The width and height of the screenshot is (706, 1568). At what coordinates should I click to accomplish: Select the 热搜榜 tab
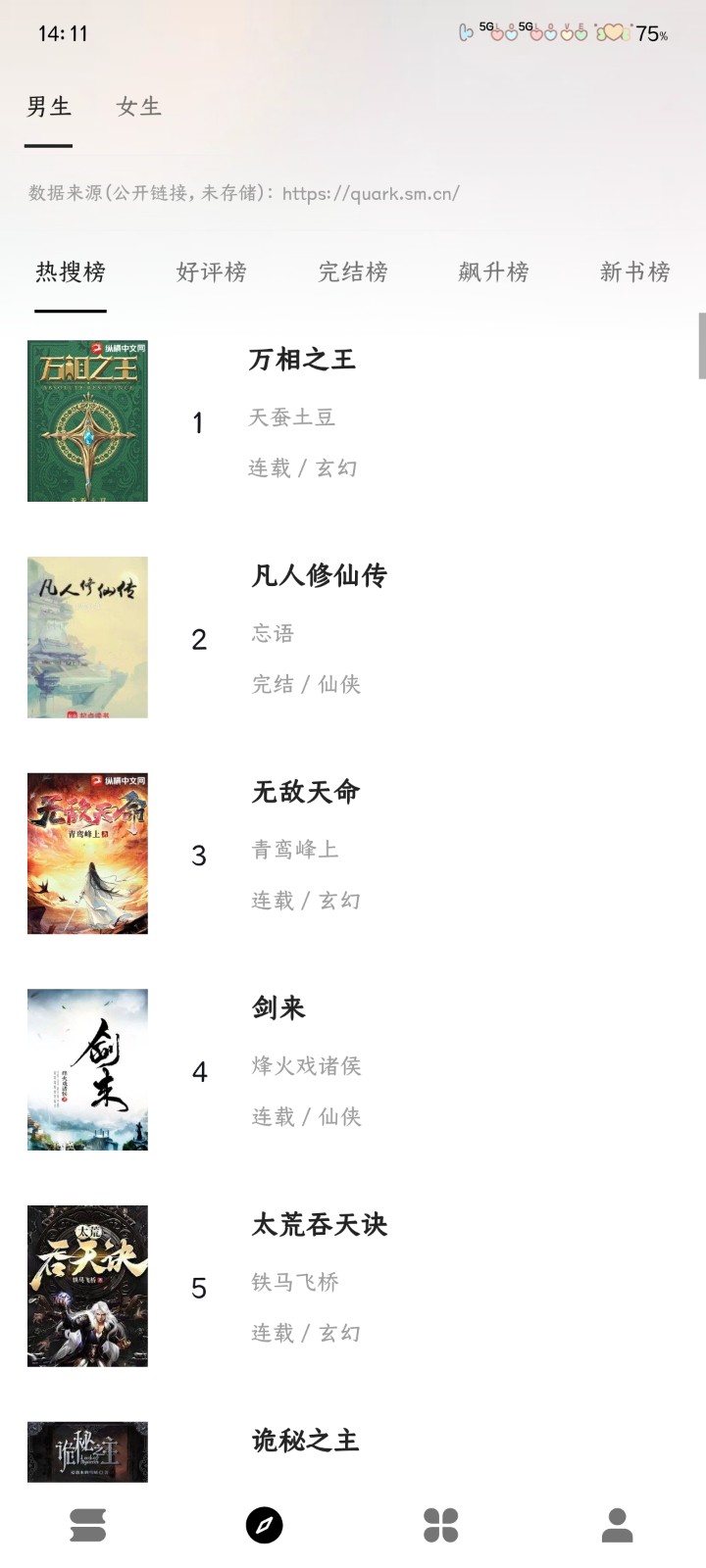point(71,272)
